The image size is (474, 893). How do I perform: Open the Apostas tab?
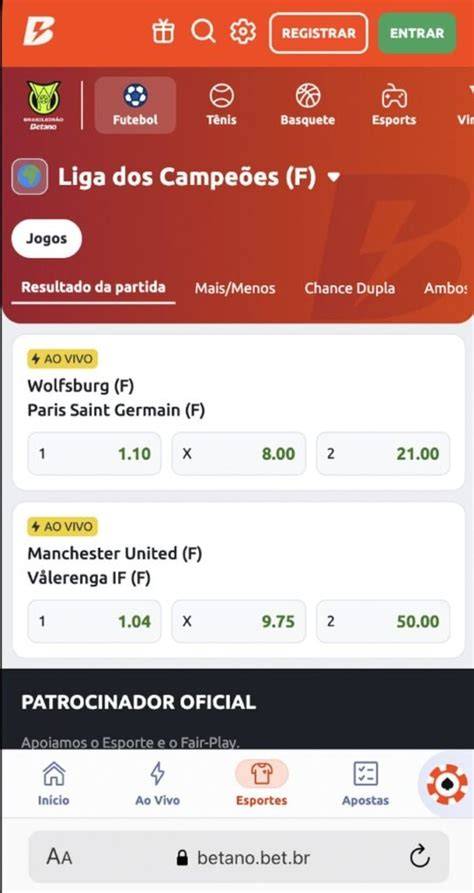365,784
